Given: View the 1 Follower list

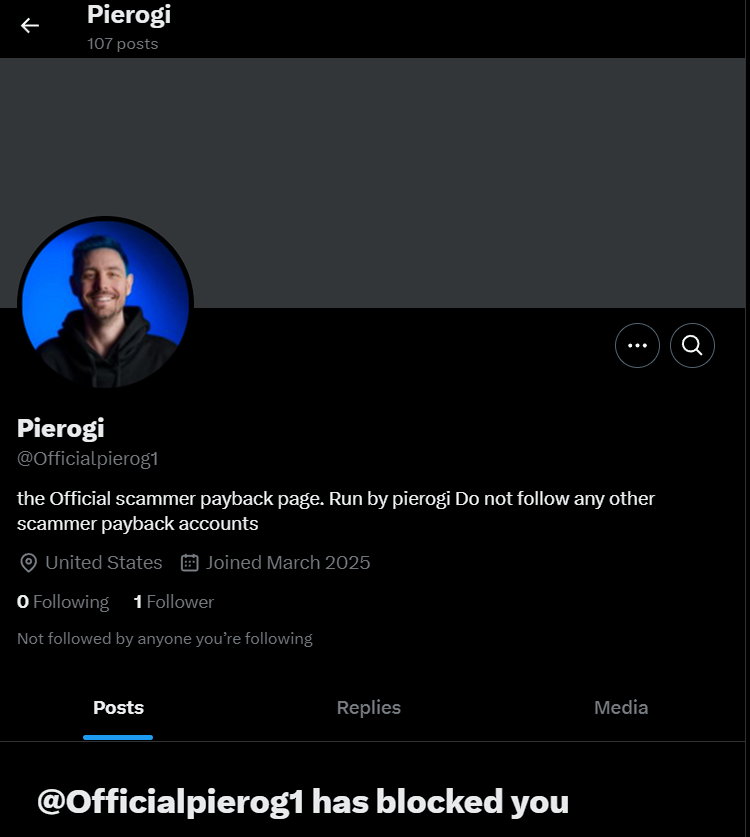Looking at the screenshot, I should [x=173, y=602].
